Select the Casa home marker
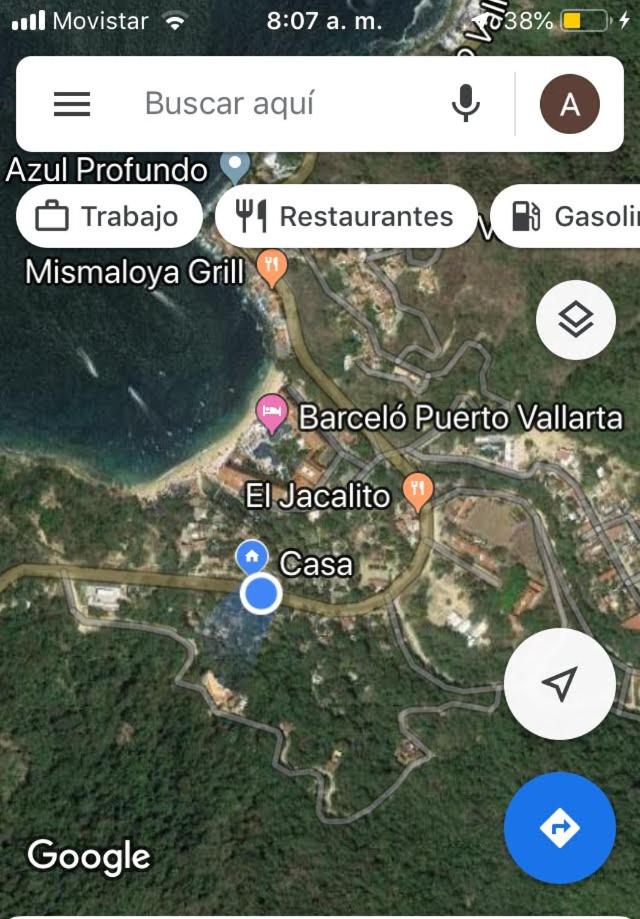The image size is (640, 919). (250, 556)
